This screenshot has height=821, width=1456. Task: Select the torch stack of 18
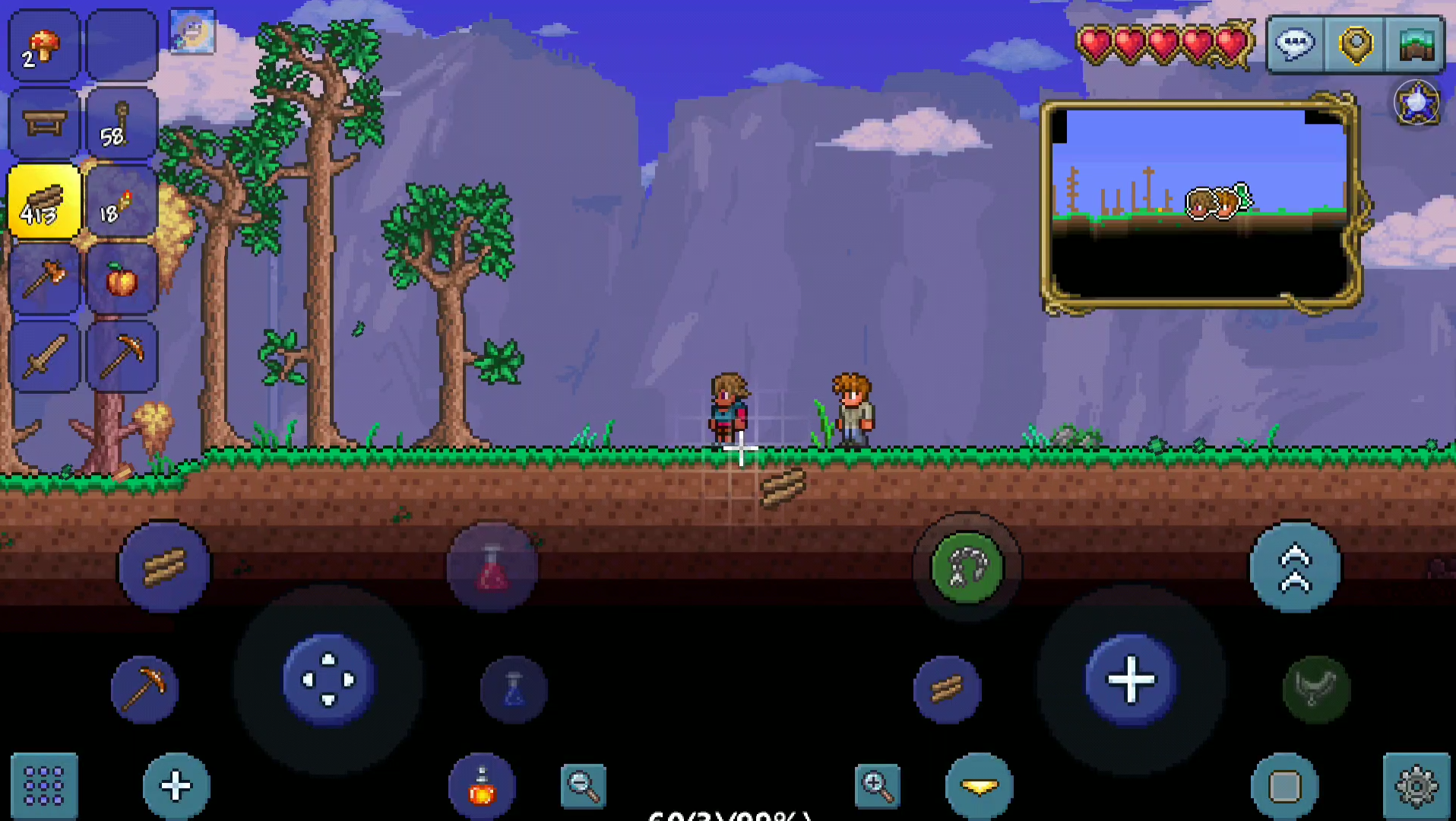(x=122, y=202)
